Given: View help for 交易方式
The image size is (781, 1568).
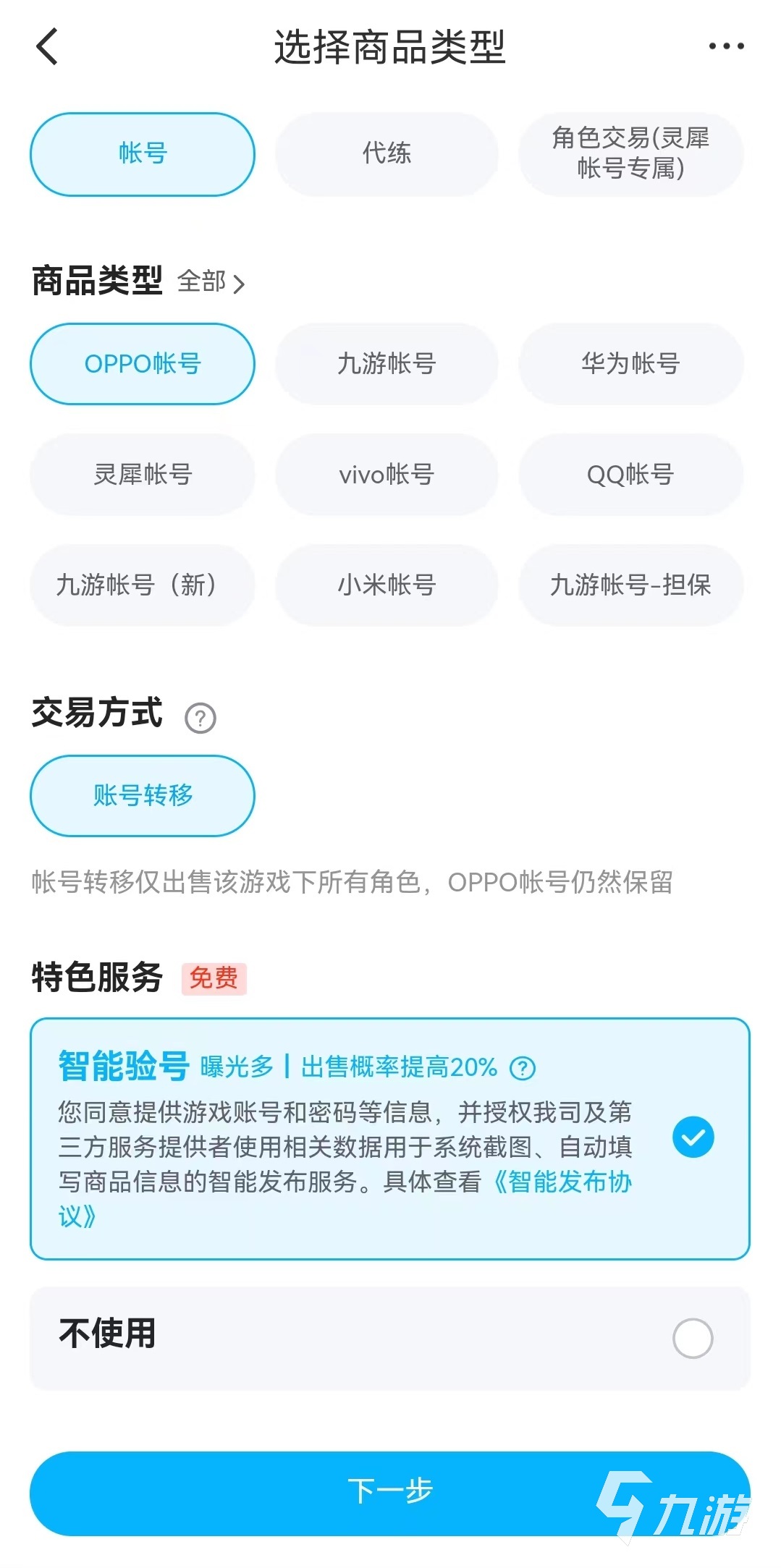Looking at the screenshot, I should (200, 718).
